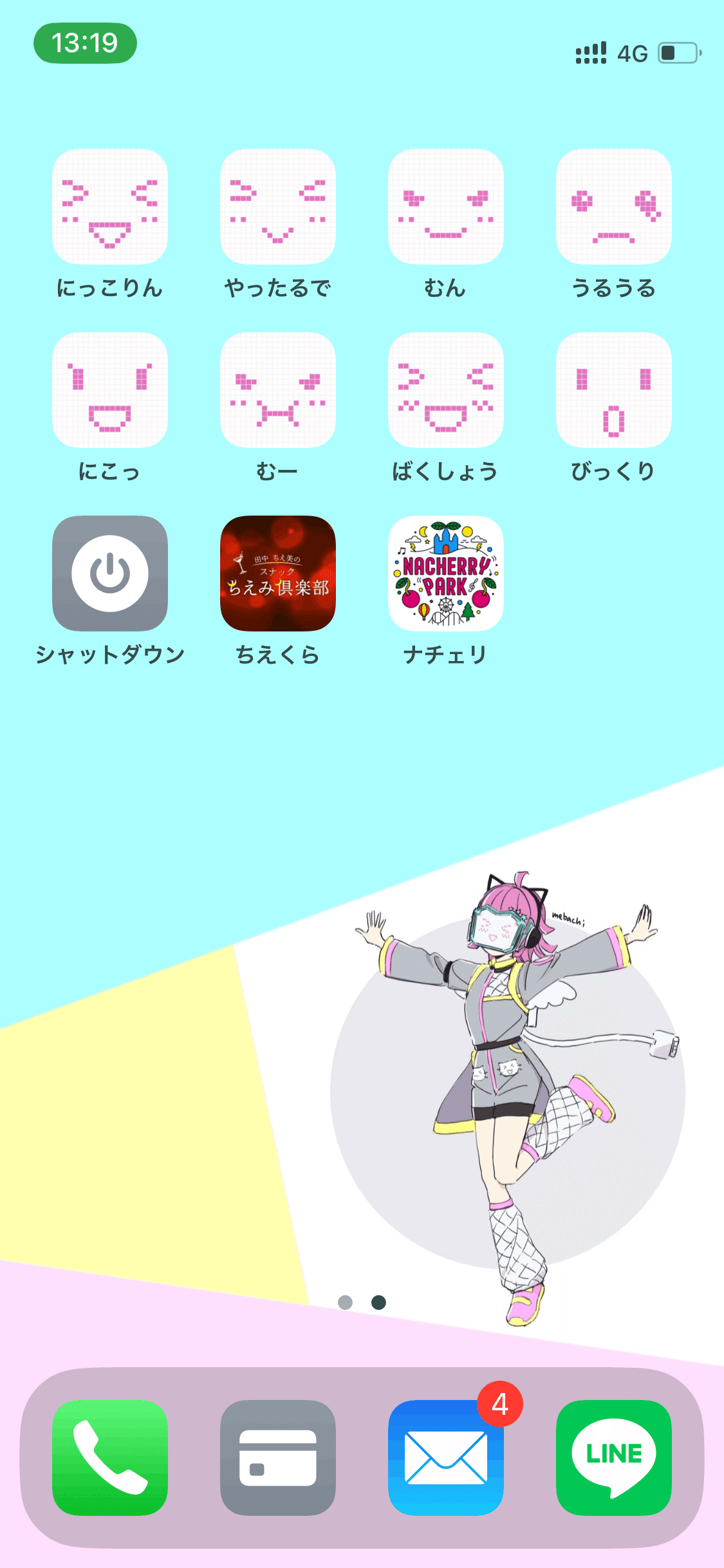This screenshot has height=1568, width=724.
Task: Open the むー emoticon shortcut
Action: [x=278, y=391]
